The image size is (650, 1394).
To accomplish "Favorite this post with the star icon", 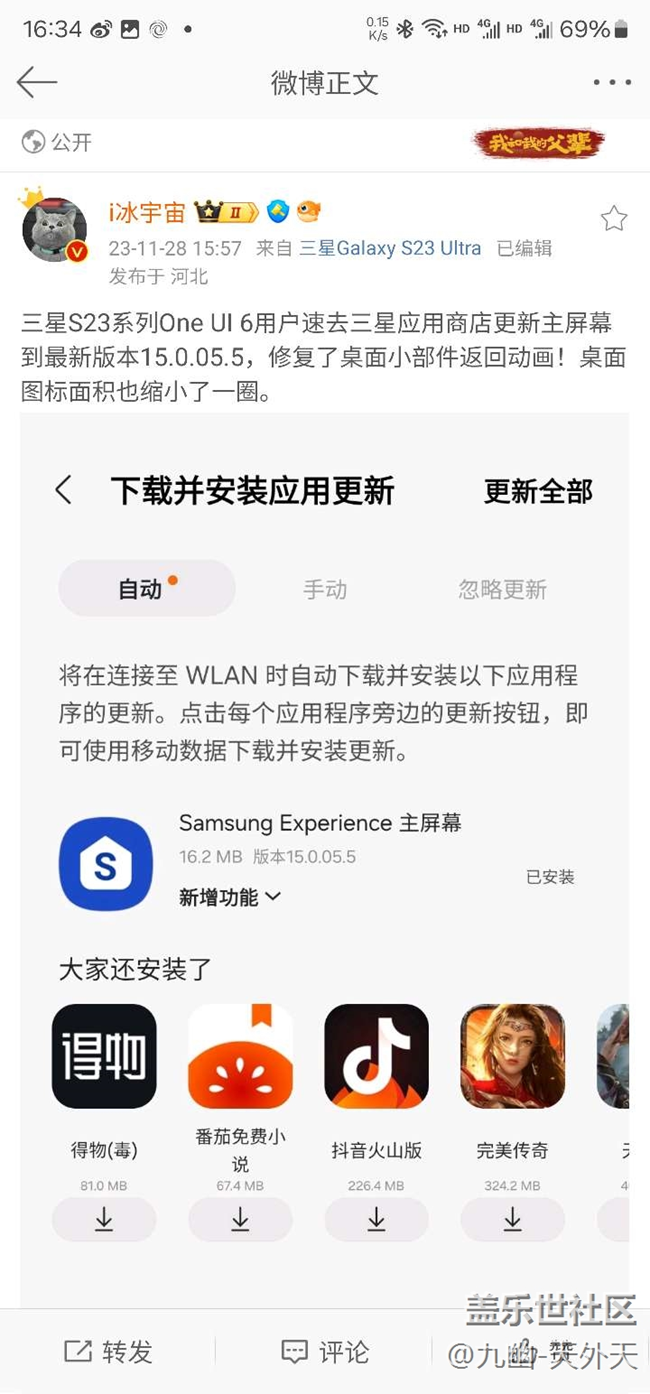I will click(613, 219).
